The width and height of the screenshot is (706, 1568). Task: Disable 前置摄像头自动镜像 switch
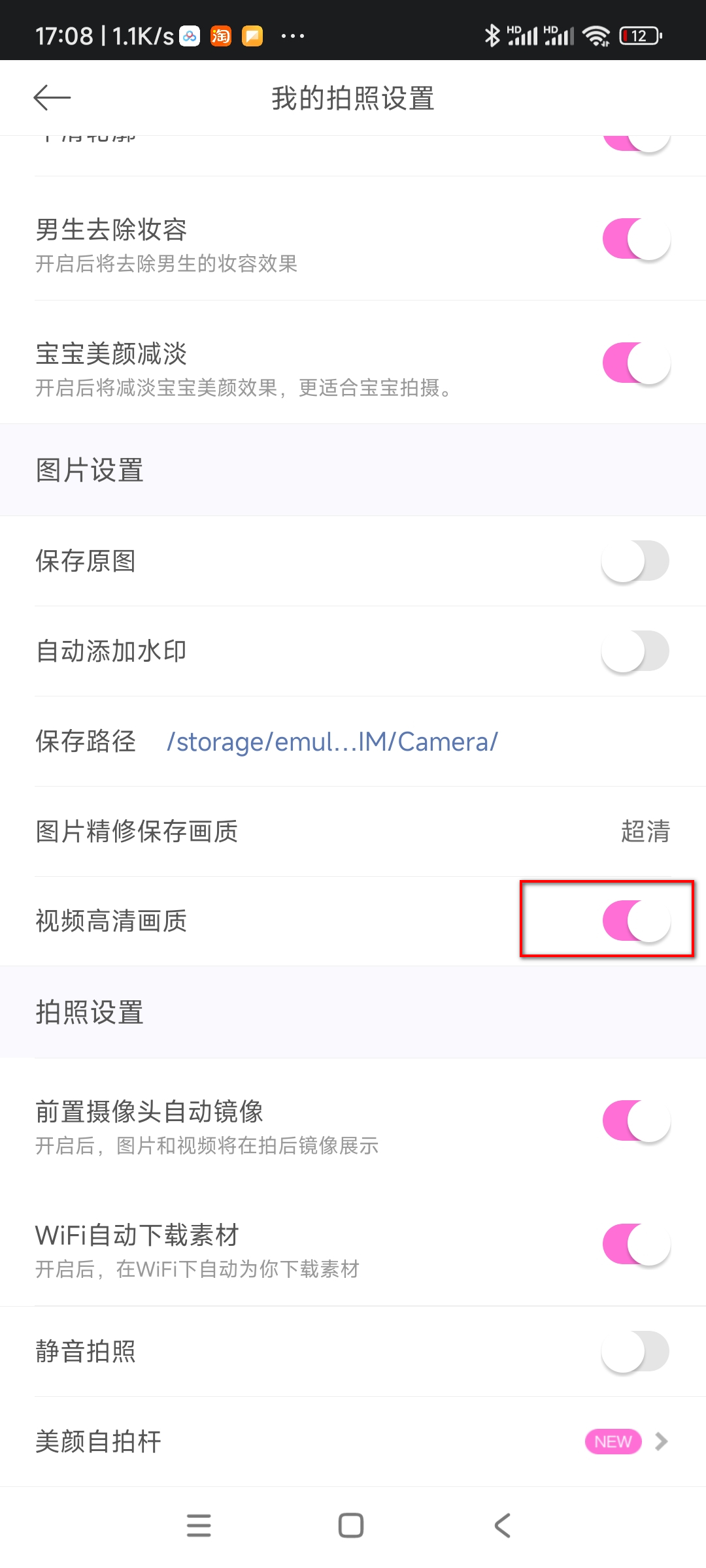(x=635, y=1121)
